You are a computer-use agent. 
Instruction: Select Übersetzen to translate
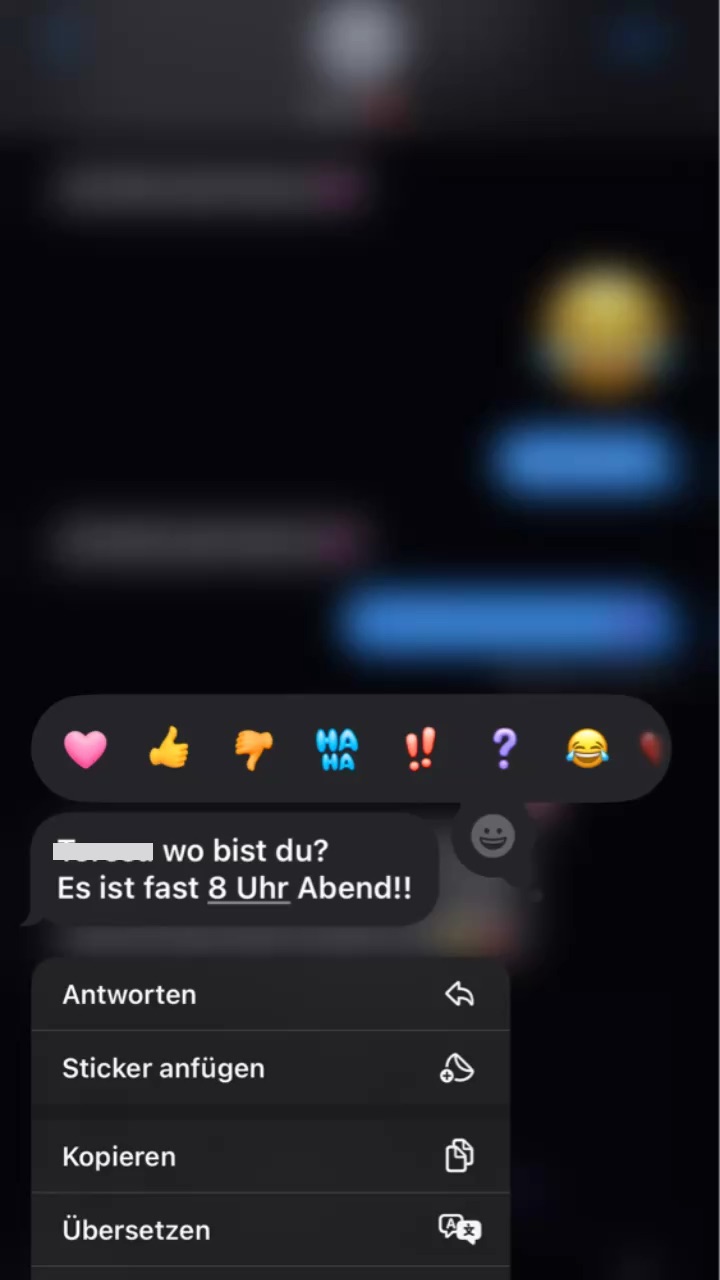pyautogui.click(x=270, y=1230)
